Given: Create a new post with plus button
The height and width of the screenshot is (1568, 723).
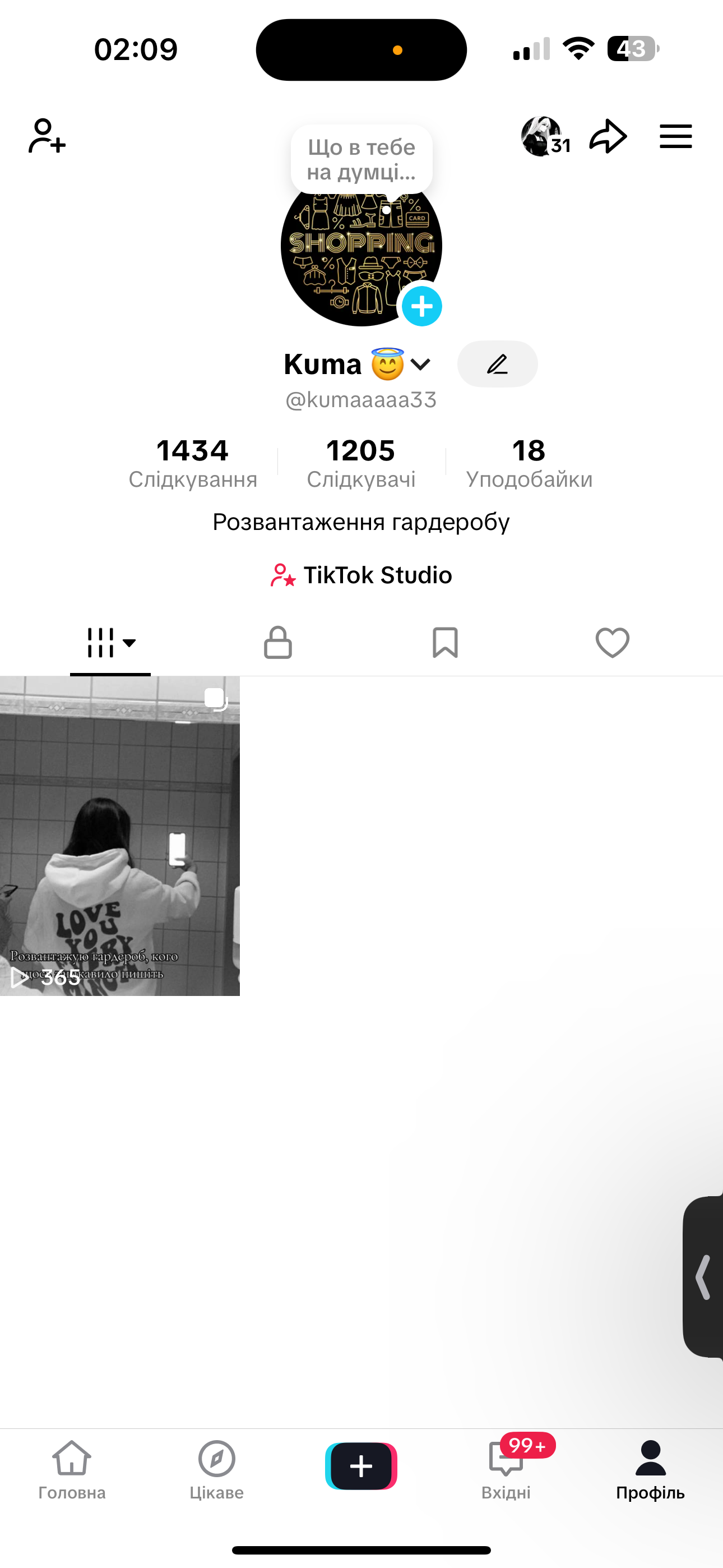Looking at the screenshot, I should 361,1466.
